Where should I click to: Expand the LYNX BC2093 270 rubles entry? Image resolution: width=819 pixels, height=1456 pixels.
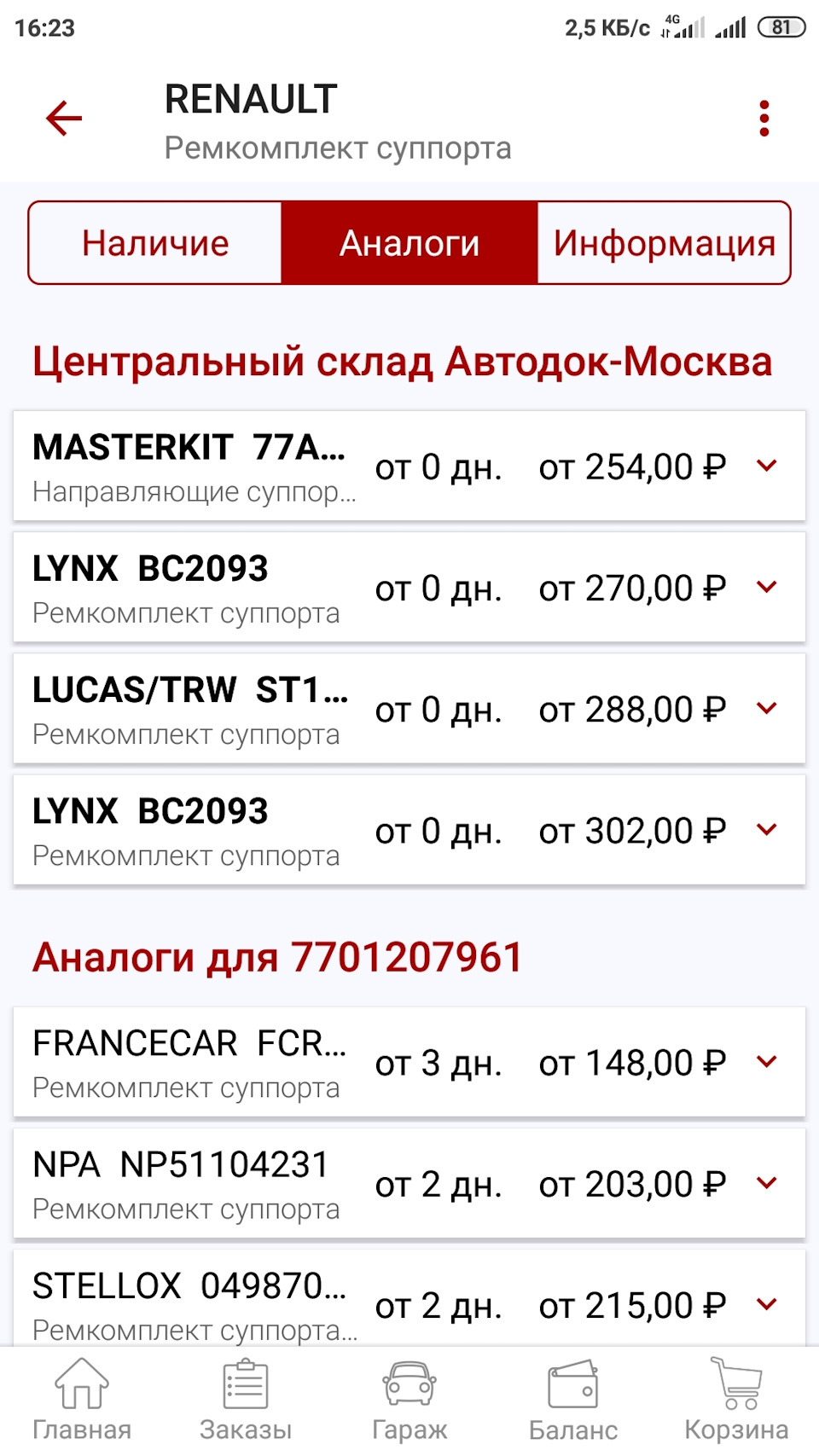click(765, 588)
